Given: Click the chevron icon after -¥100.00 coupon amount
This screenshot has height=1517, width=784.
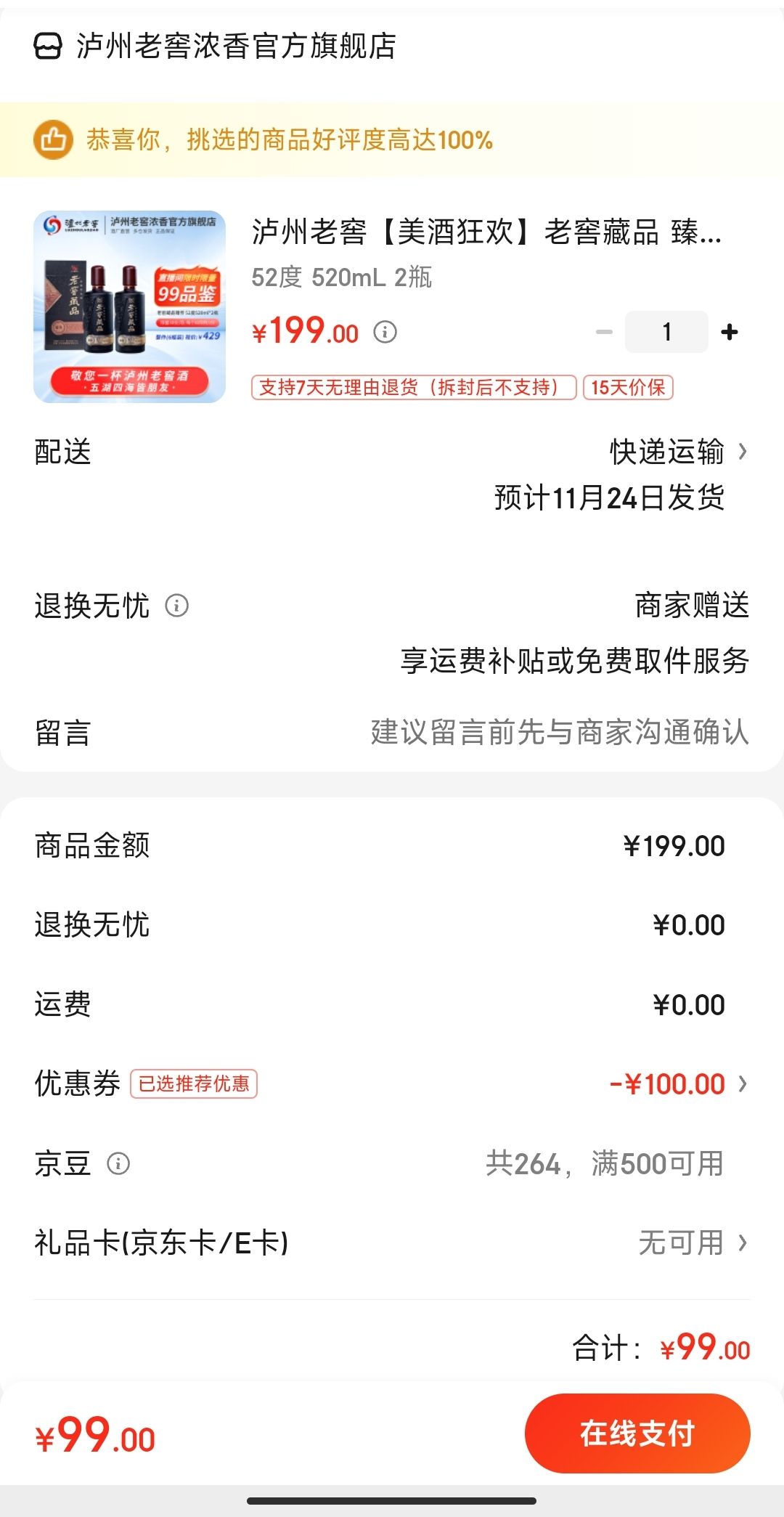Looking at the screenshot, I should [x=742, y=1083].
